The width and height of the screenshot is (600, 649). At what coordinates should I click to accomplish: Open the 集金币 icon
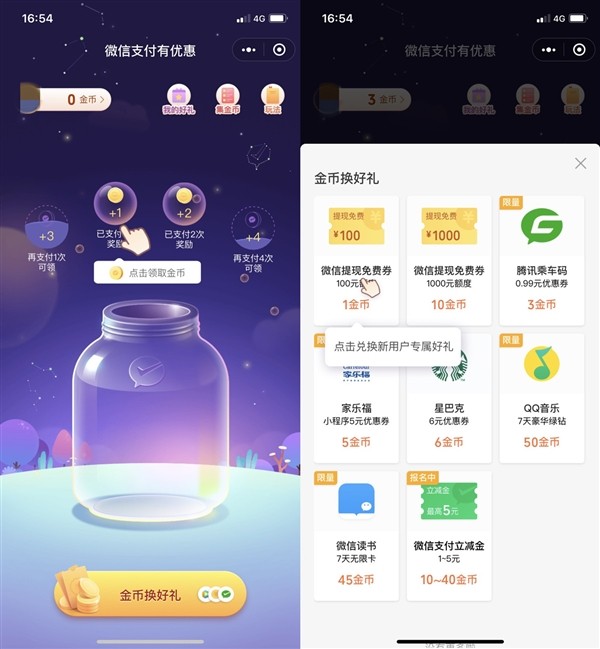[x=227, y=99]
